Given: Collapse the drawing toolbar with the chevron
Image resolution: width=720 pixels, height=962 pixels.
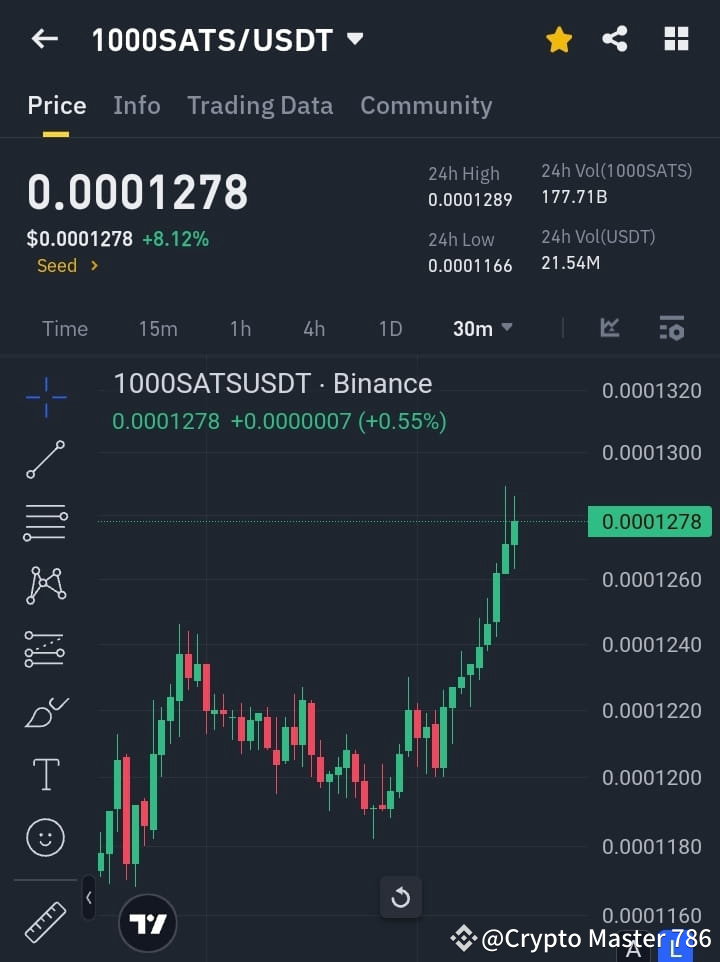Looking at the screenshot, I should coord(89,898).
